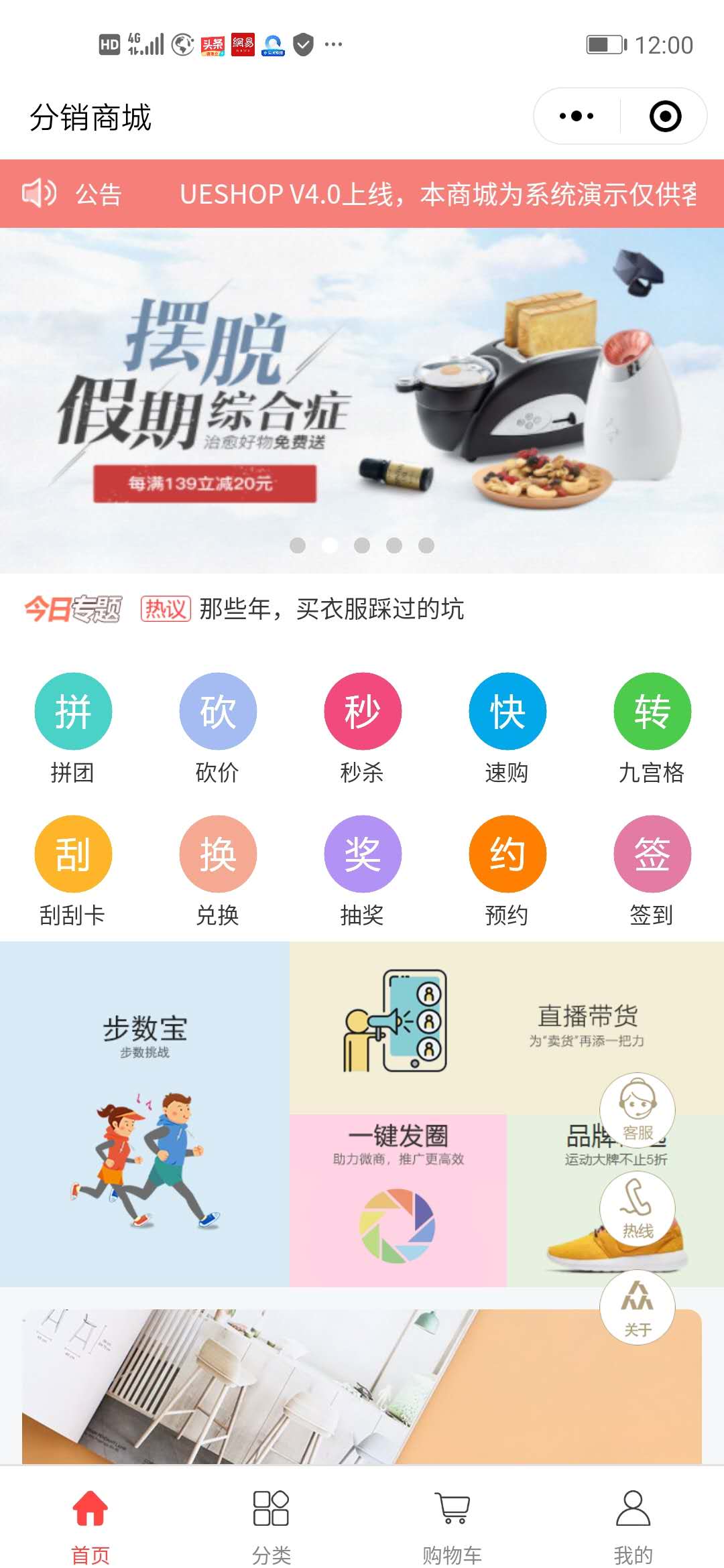Switch to the 我的 profile tab

[x=633, y=1521]
